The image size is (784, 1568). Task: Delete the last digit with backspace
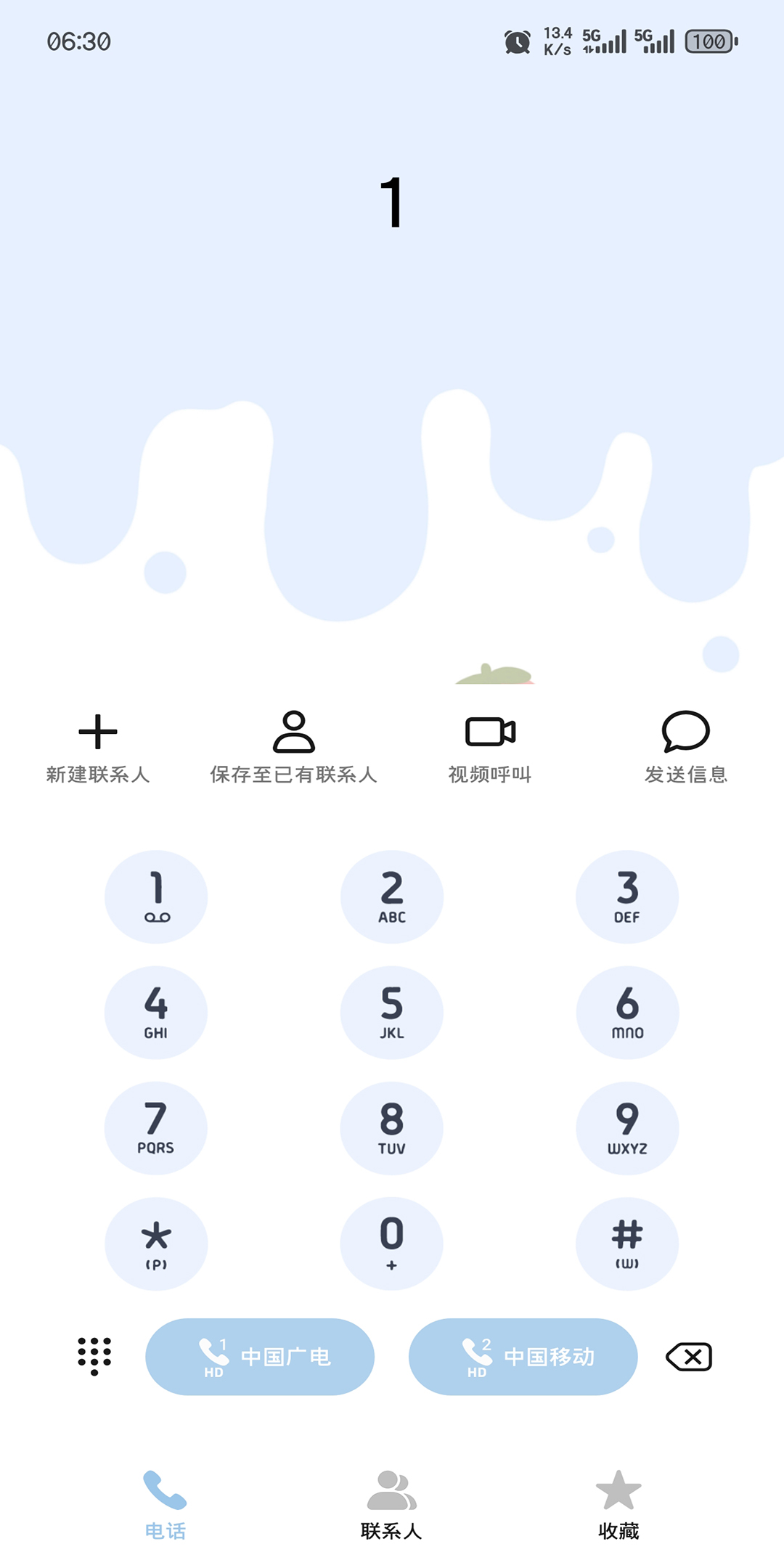tap(689, 1356)
